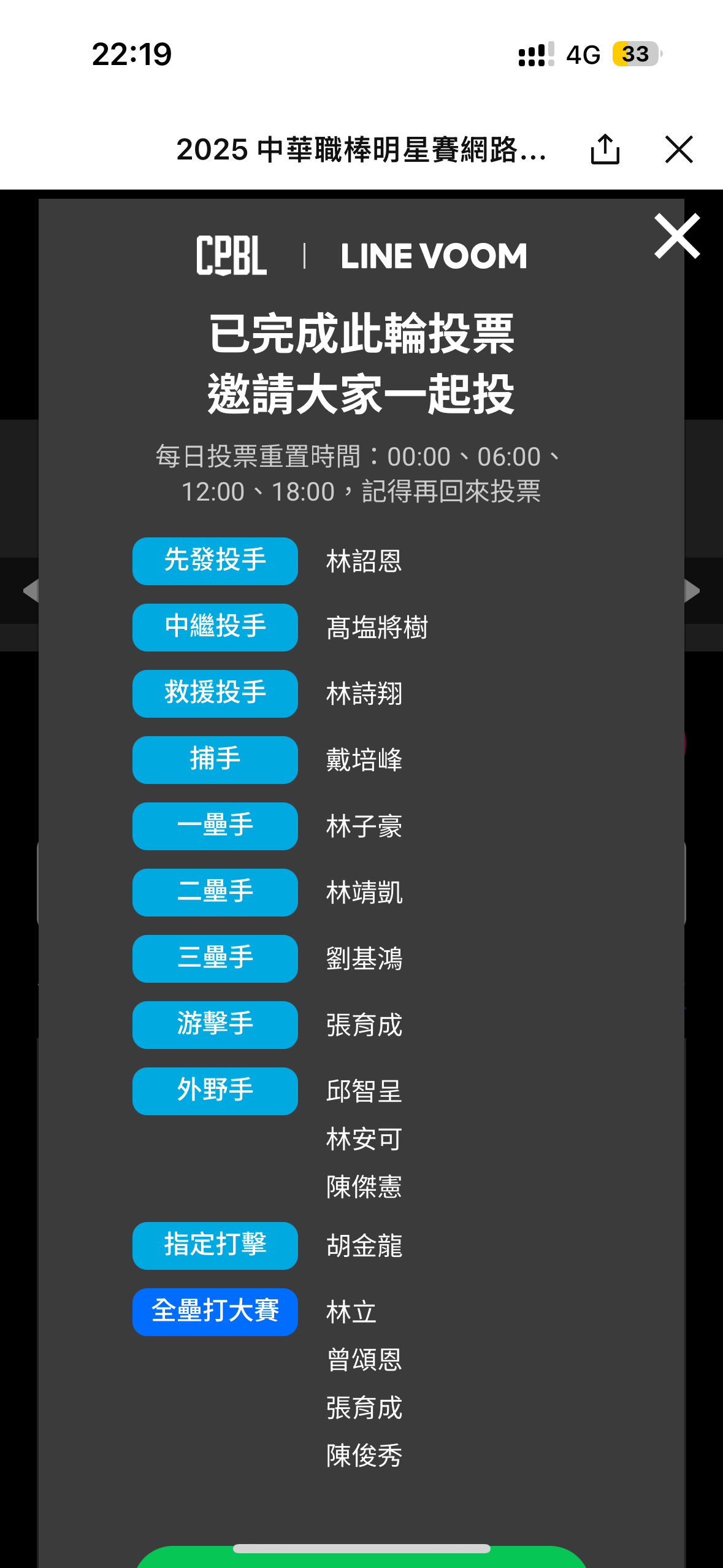723x1568 pixels.
Task: Go to previous item with left arrow
Action: click(x=30, y=591)
